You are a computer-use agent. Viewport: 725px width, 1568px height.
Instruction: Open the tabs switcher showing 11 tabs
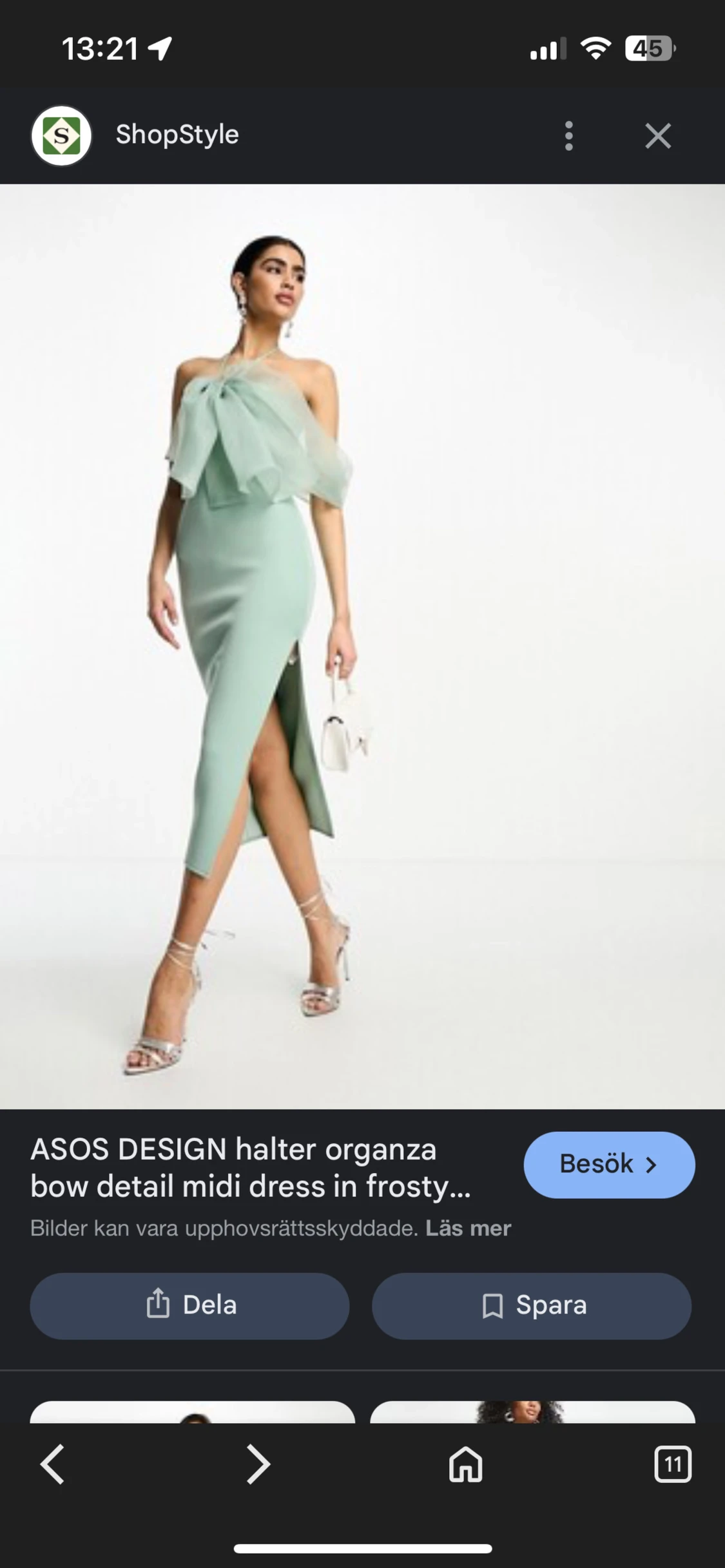coord(673,1465)
